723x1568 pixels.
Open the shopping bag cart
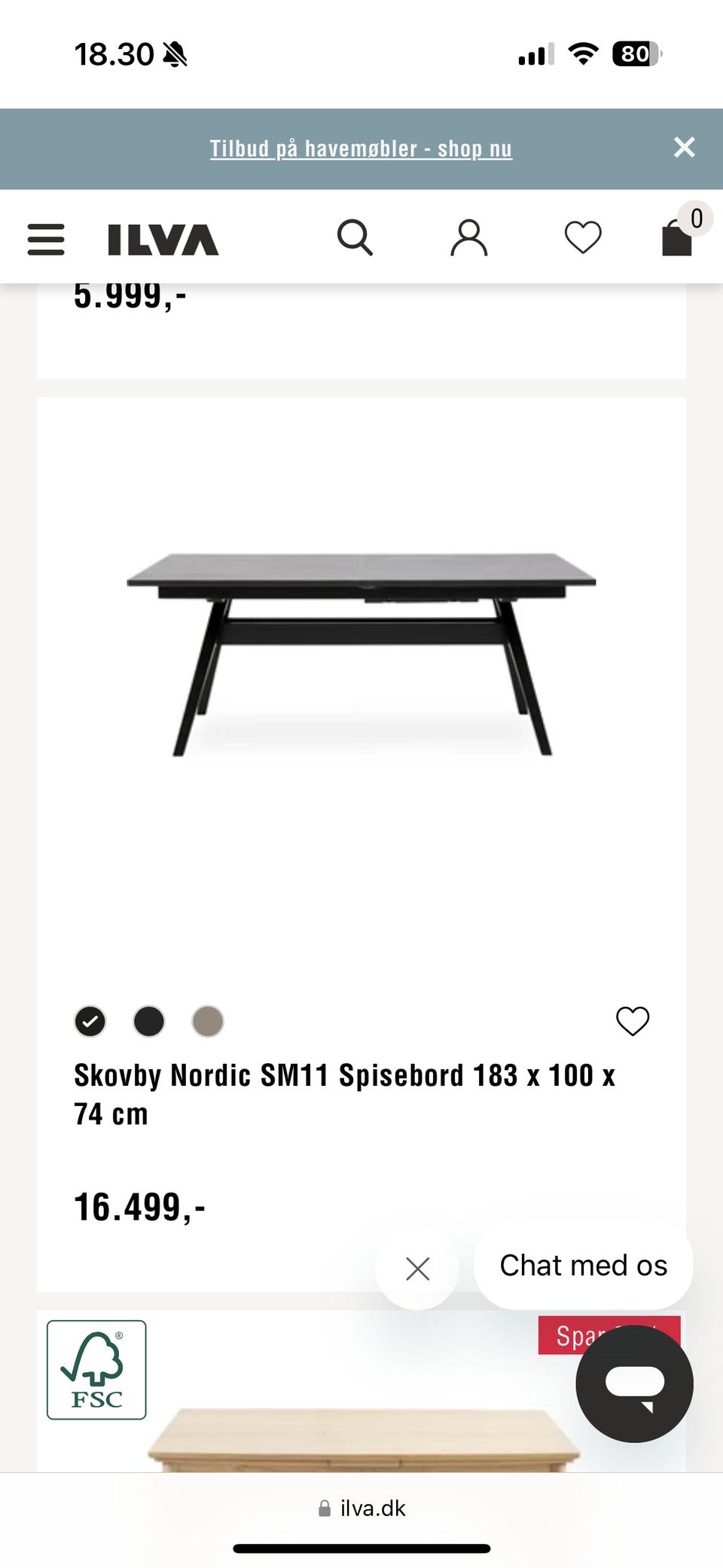click(x=677, y=238)
